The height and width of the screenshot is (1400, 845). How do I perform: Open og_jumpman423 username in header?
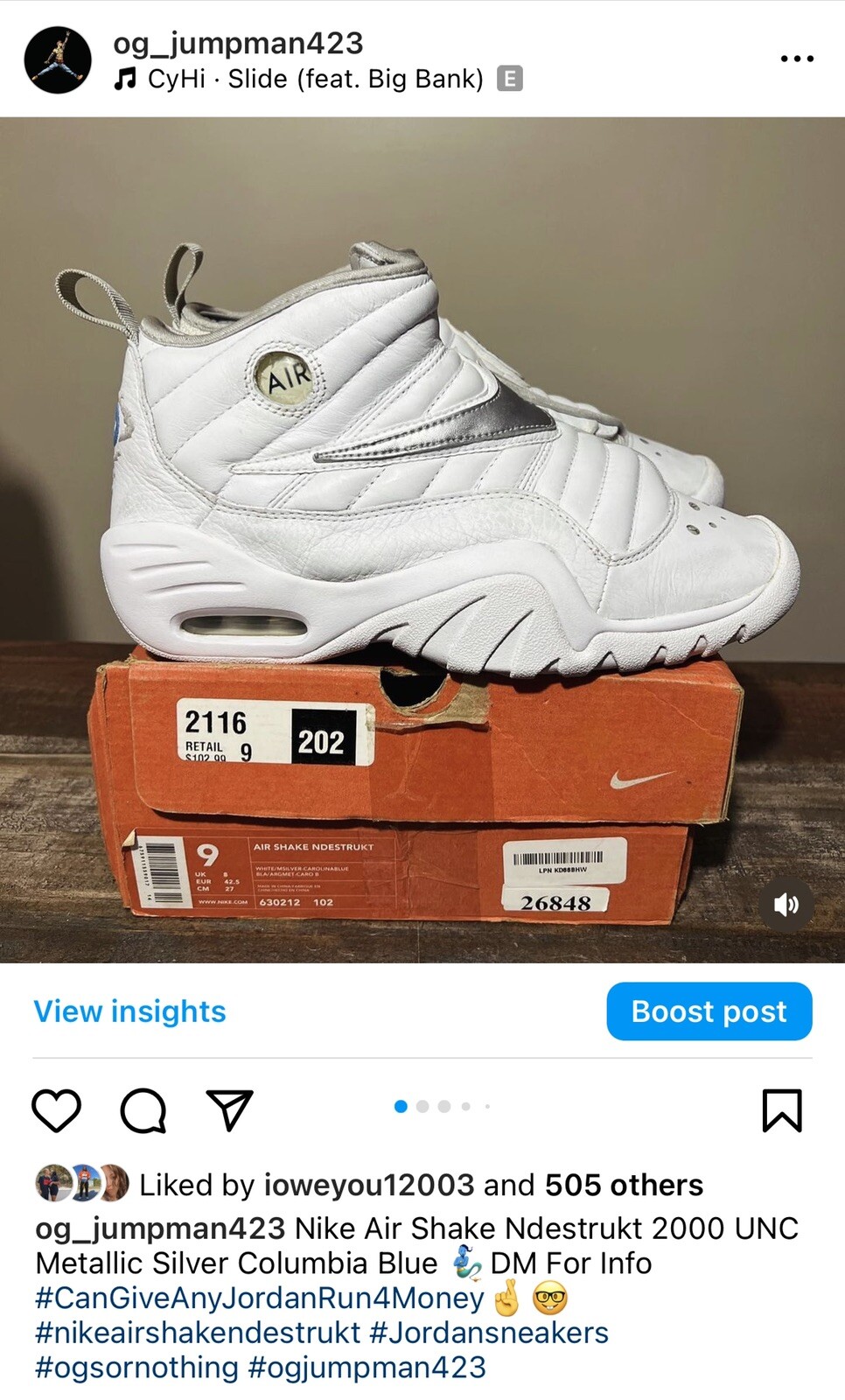(x=238, y=43)
